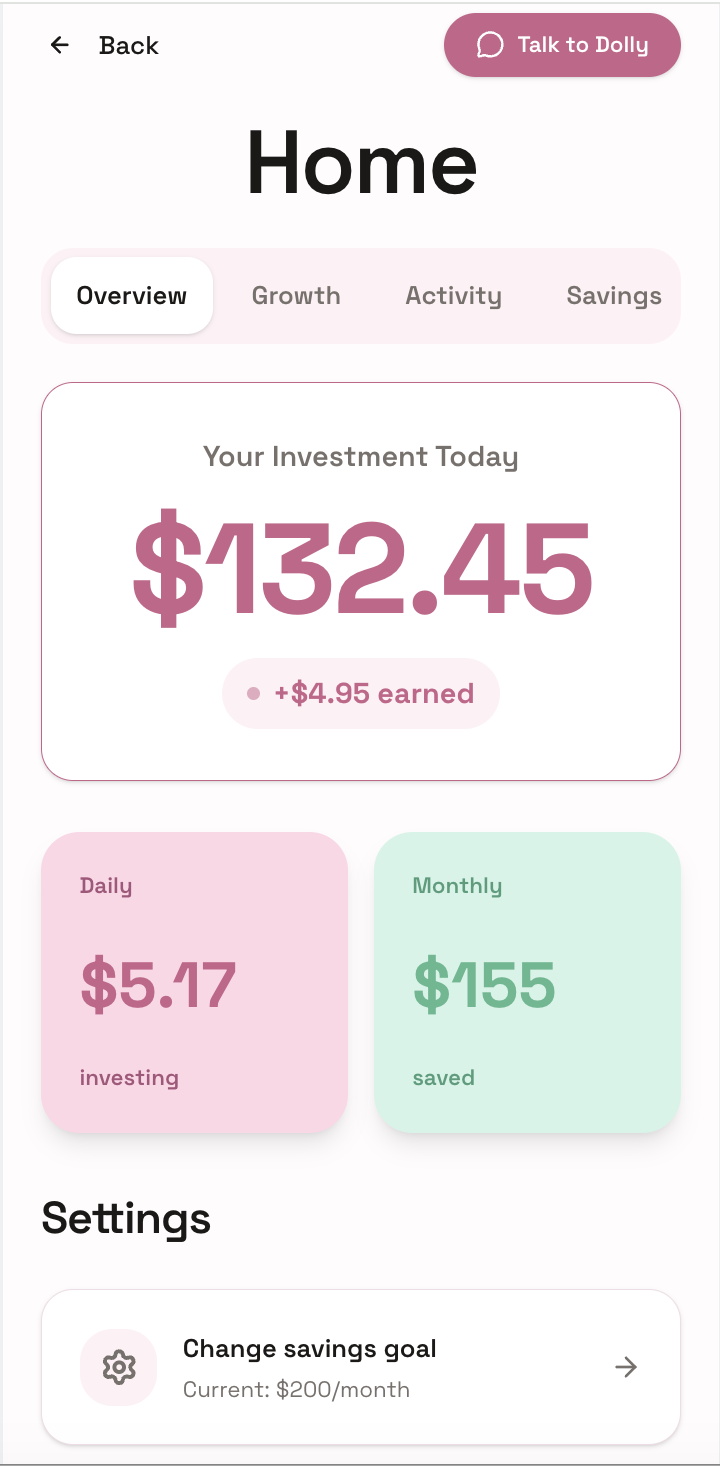
Task: Go back using the Back button
Action: pos(105,45)
